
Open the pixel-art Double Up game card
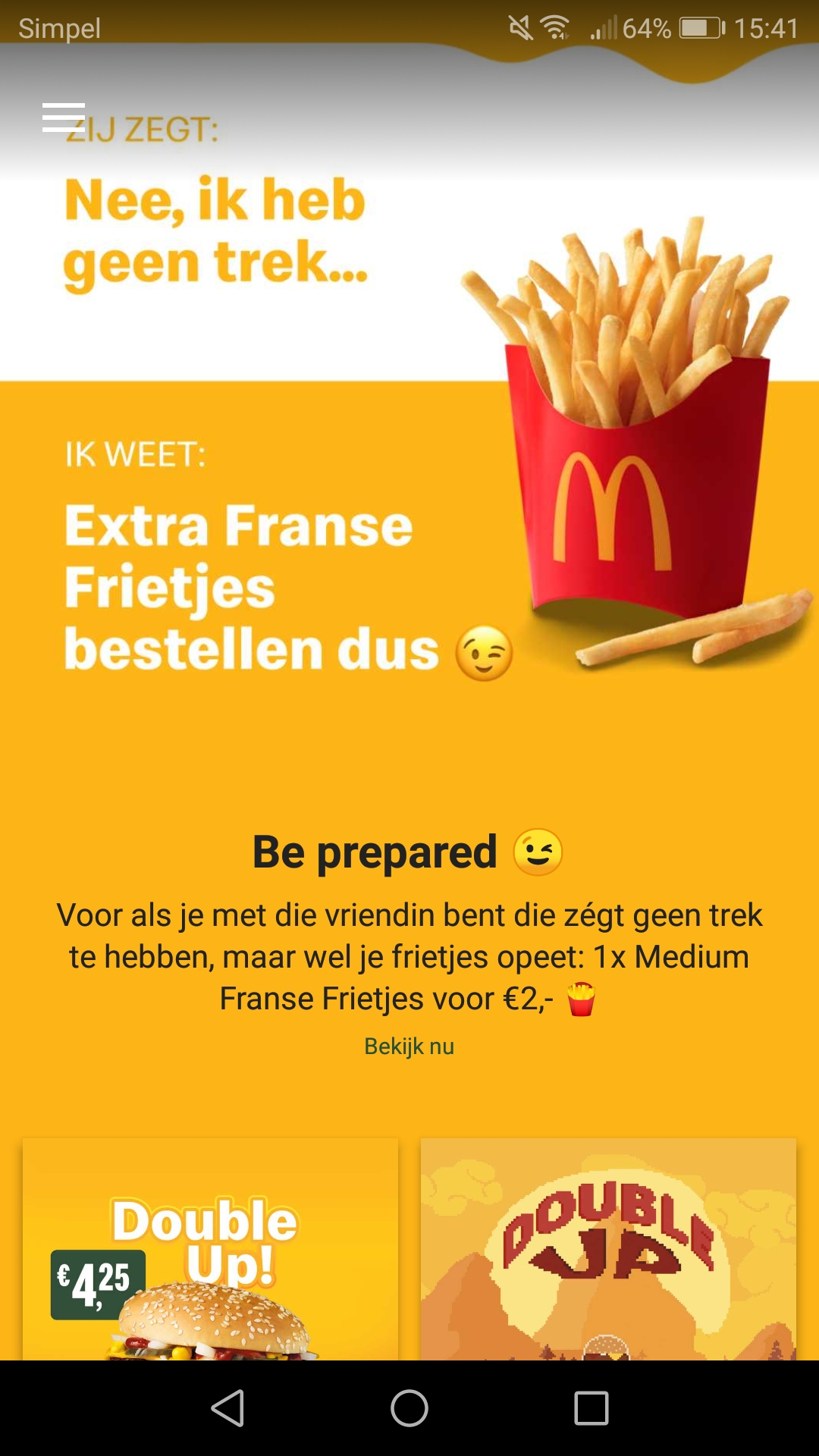pyautogui.click(x=608, y=1249)
